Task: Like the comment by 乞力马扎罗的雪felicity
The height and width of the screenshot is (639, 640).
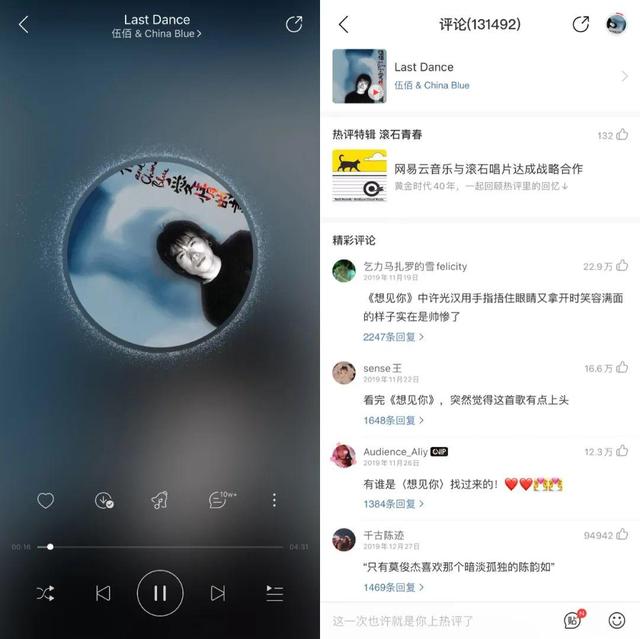Action: point(622,266)
